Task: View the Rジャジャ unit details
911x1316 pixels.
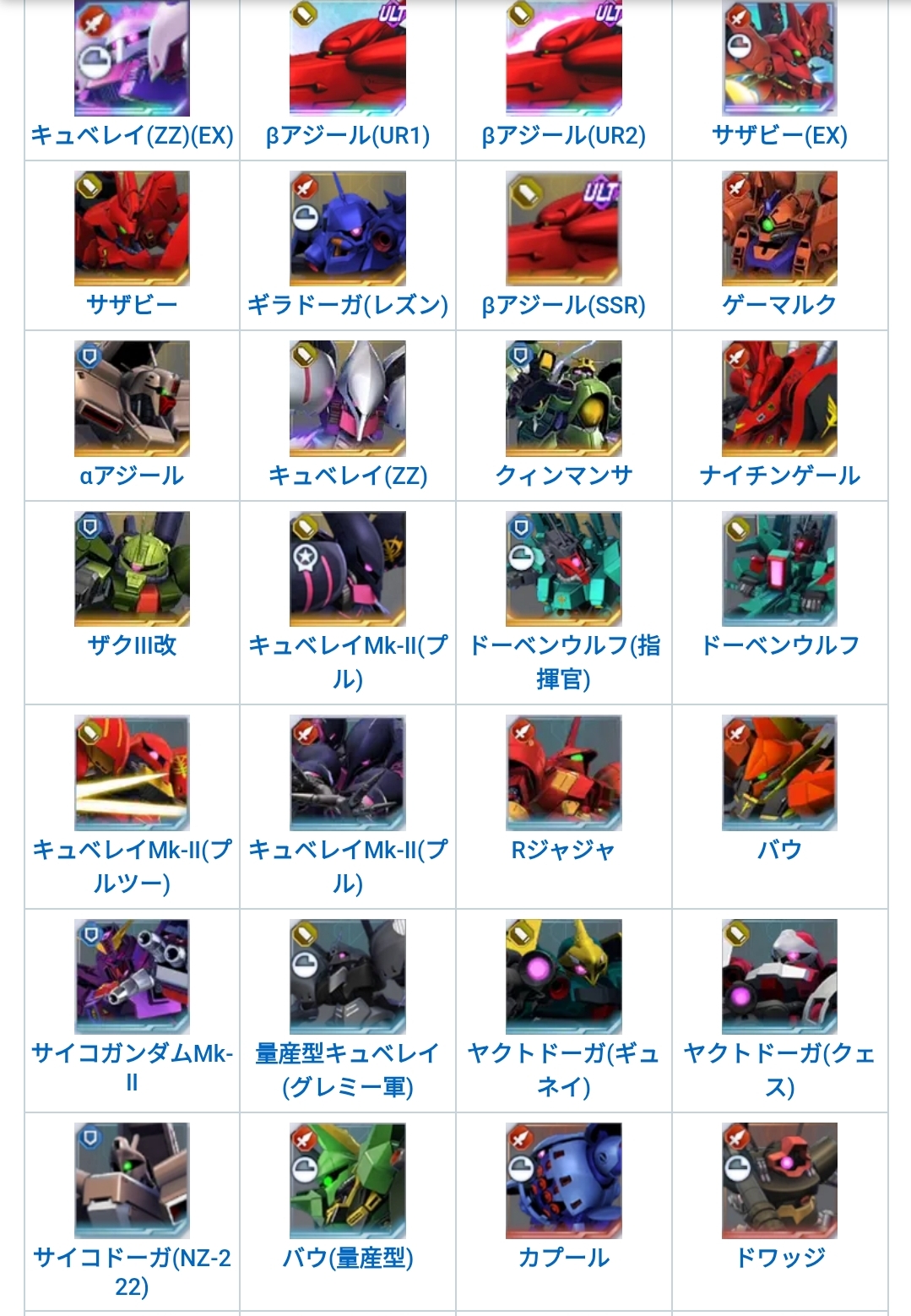Action: point(563,849)
